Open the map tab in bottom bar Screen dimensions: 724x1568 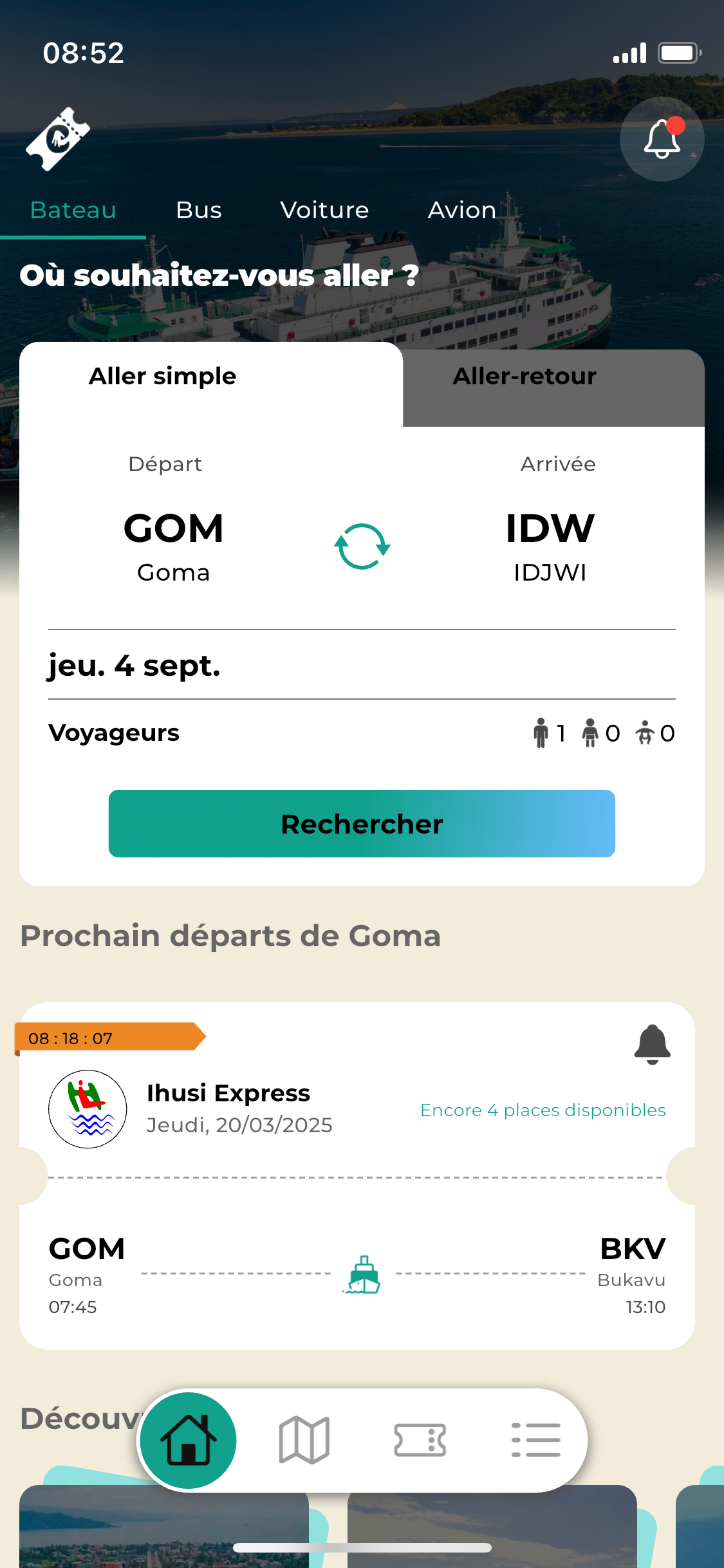pyautogui.click(x=304, y=1441)
